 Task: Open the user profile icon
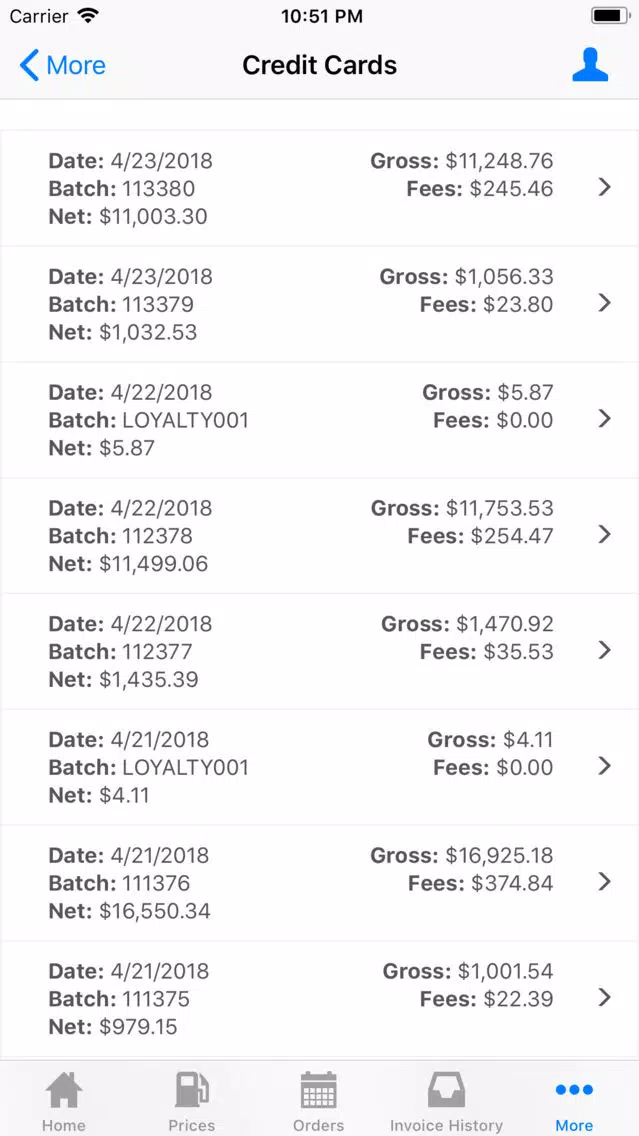(590, 65)
